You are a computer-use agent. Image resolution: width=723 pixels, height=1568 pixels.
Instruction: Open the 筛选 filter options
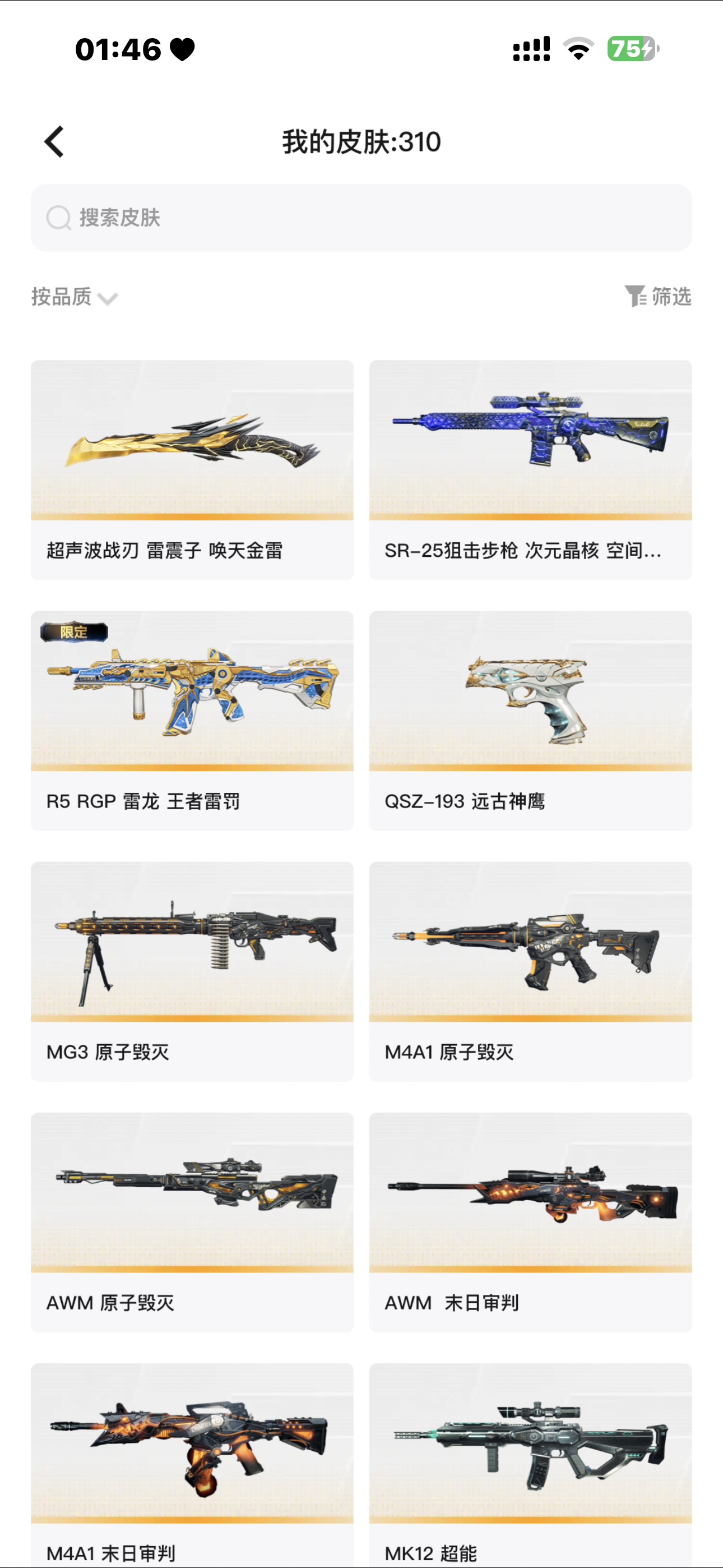[658, 297]
